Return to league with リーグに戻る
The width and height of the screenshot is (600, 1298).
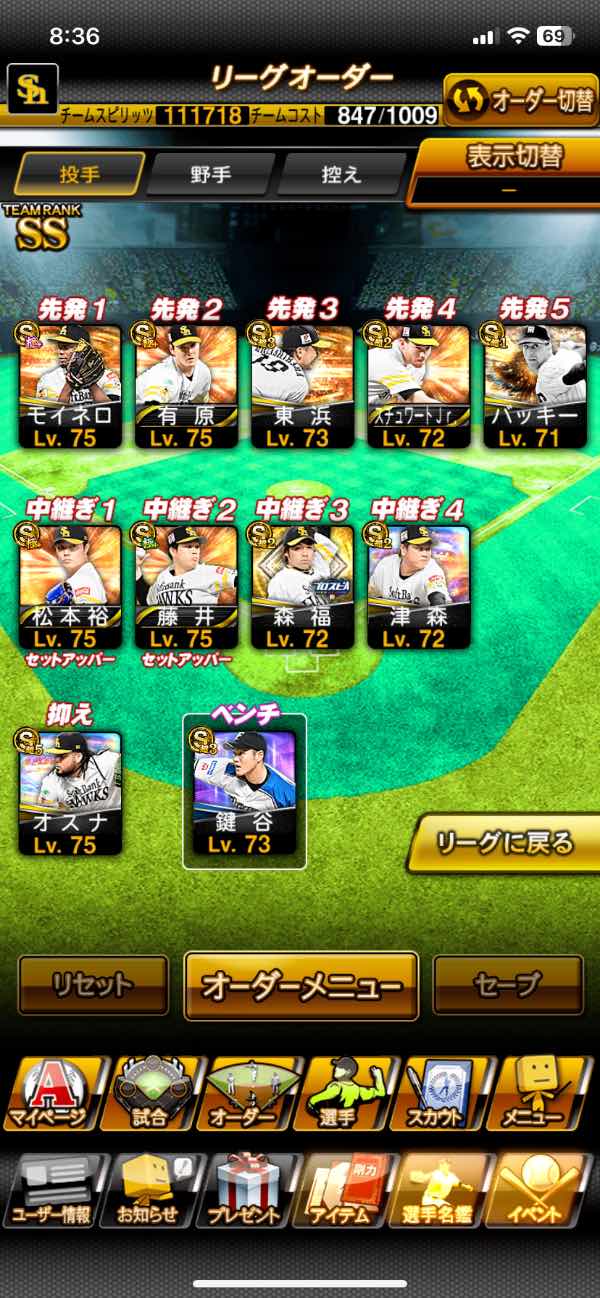[x=507, y=843]
